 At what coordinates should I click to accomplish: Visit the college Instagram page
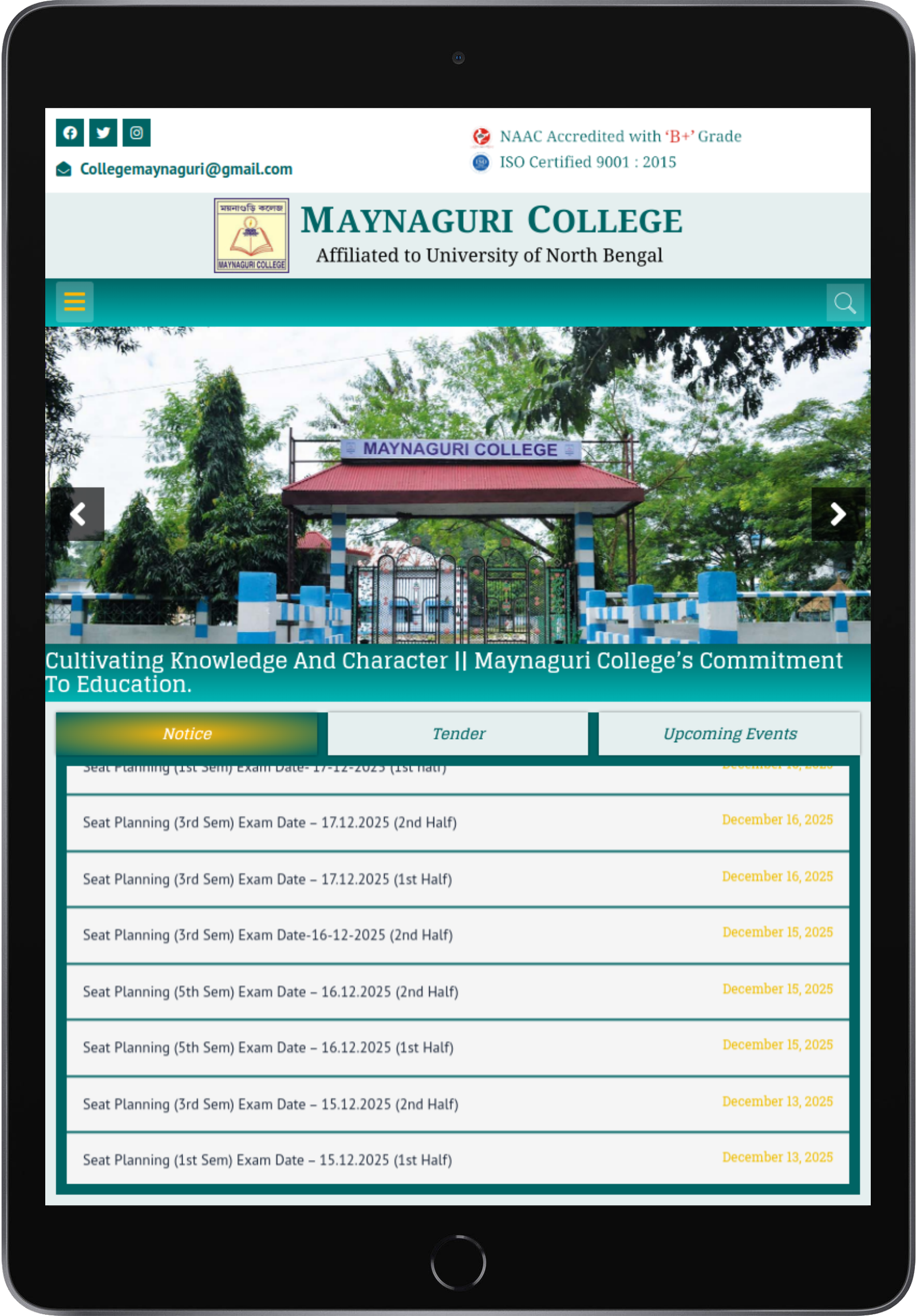[x=136, y=133]
